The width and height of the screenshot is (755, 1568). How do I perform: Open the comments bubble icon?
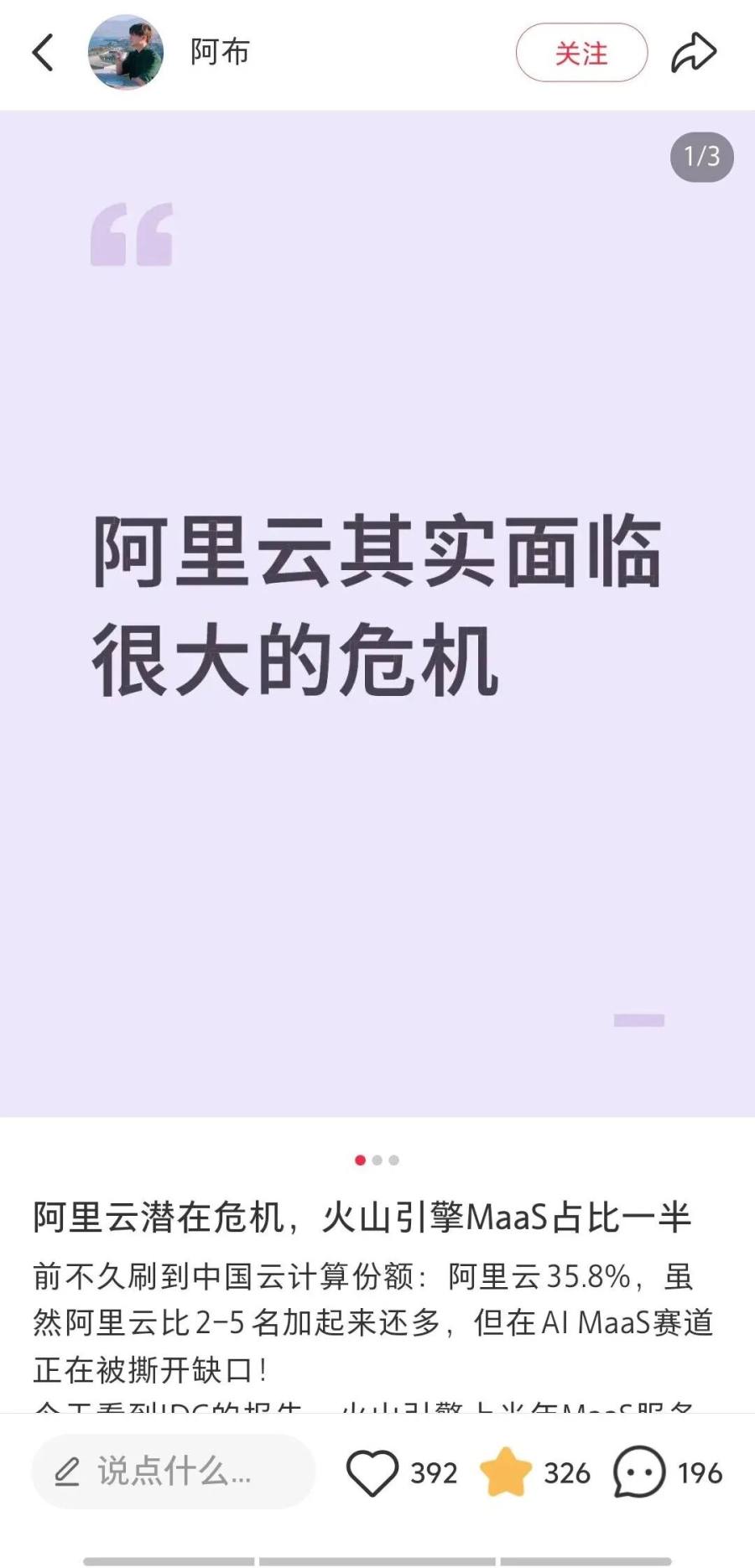click(x=639, y=1472)
